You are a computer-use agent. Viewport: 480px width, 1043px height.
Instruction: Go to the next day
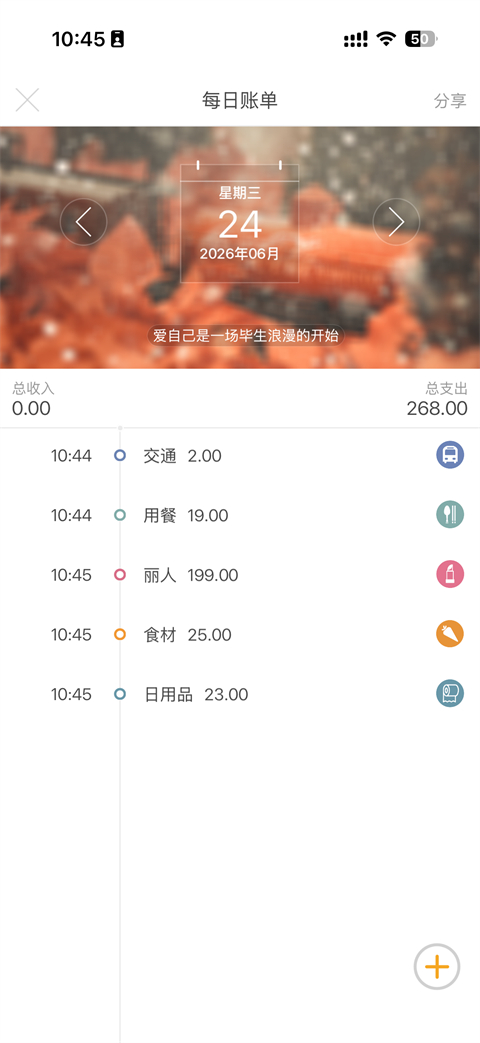click(396, 222)
